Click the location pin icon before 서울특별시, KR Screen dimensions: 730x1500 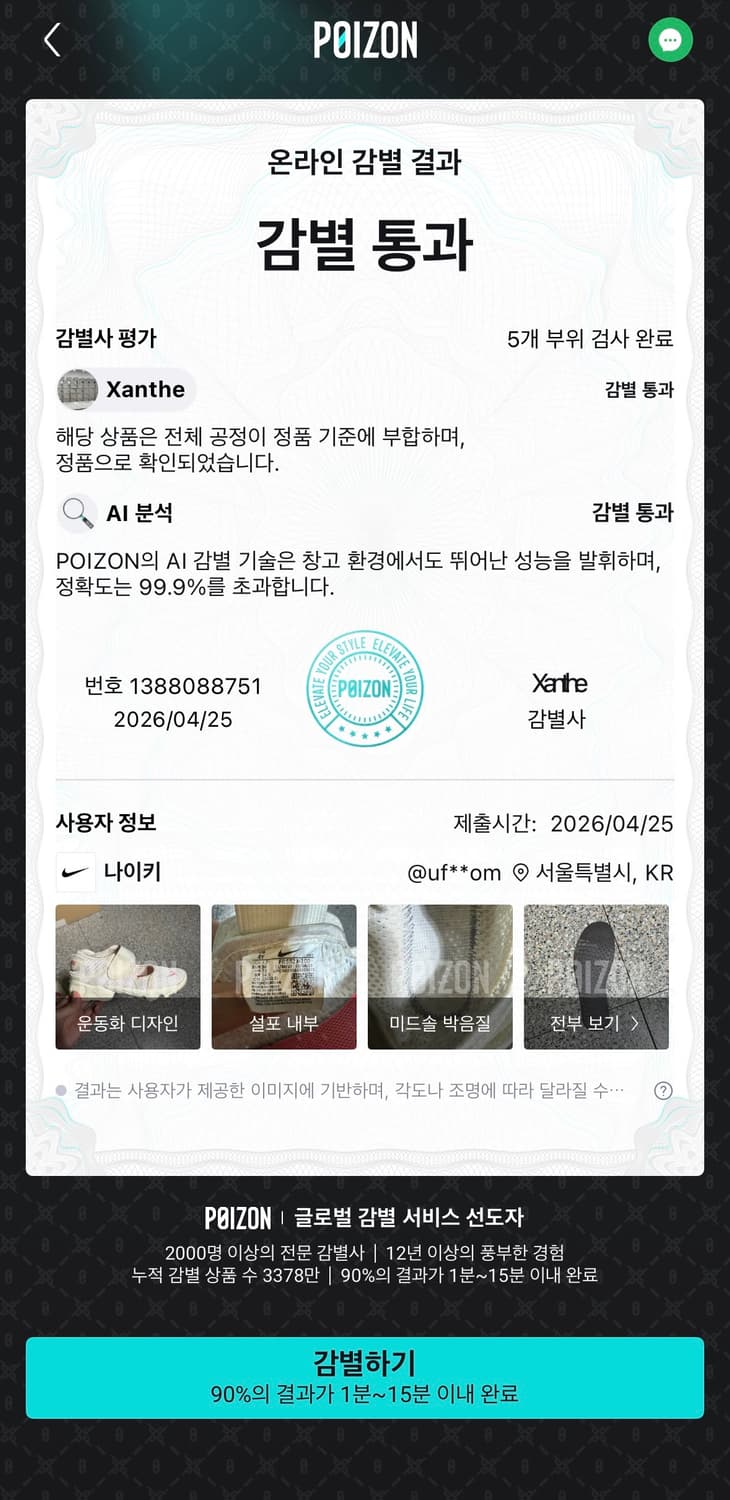[518, 872]
